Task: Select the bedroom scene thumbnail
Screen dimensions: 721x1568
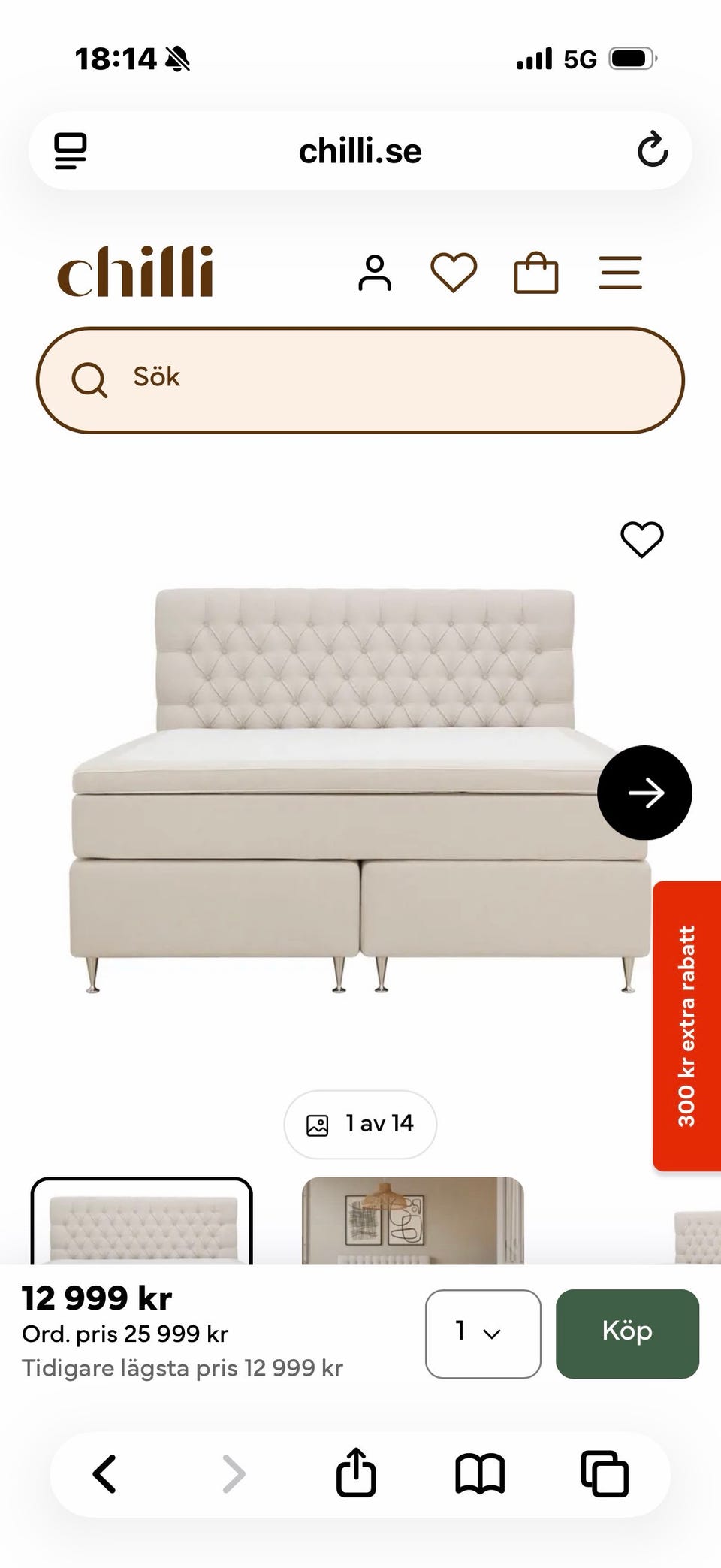Action: pyautogui.click(x=412, y=1221)
